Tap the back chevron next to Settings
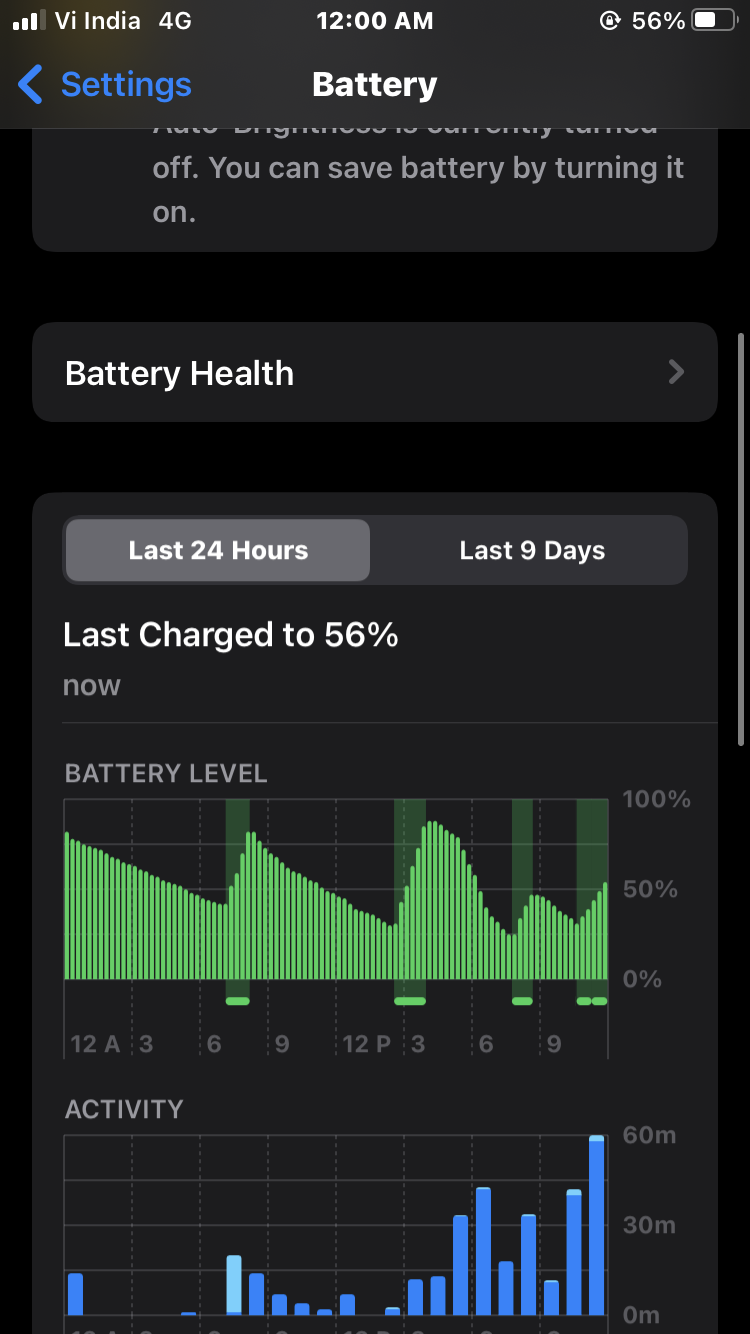The height and width of the screenshot is (1334, 750). [x=30, y=85]
